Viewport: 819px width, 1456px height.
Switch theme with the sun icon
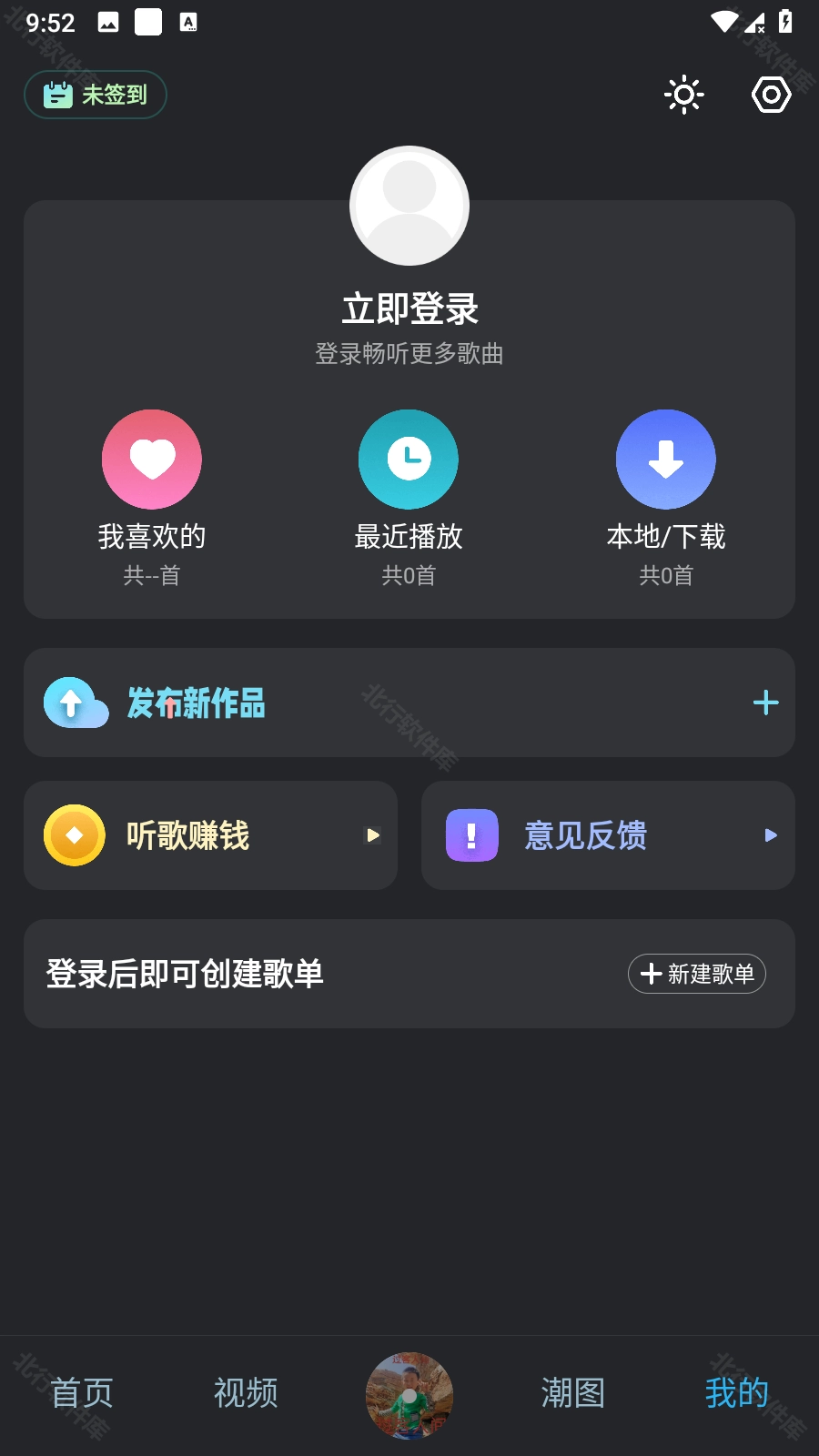tap(683, 95)
